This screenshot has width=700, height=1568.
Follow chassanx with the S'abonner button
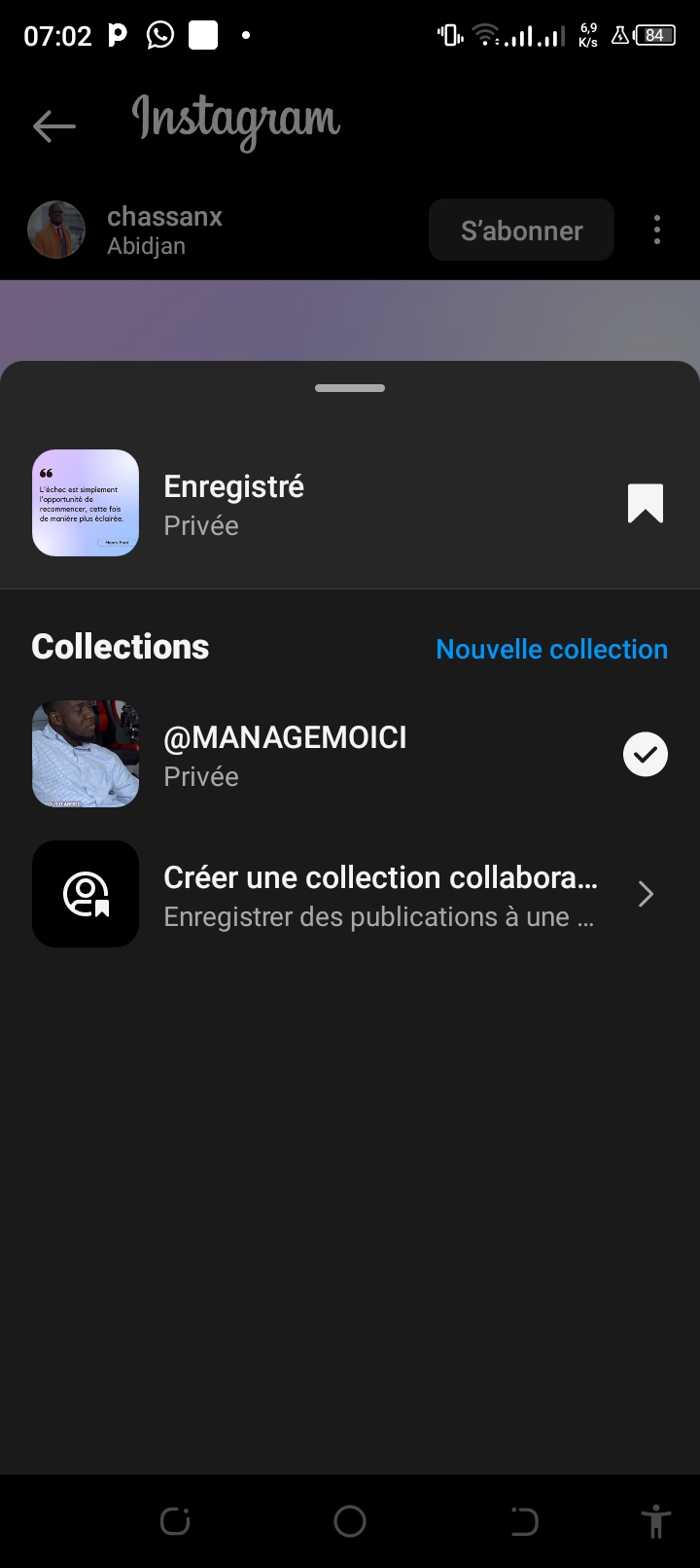pos(521,231)
